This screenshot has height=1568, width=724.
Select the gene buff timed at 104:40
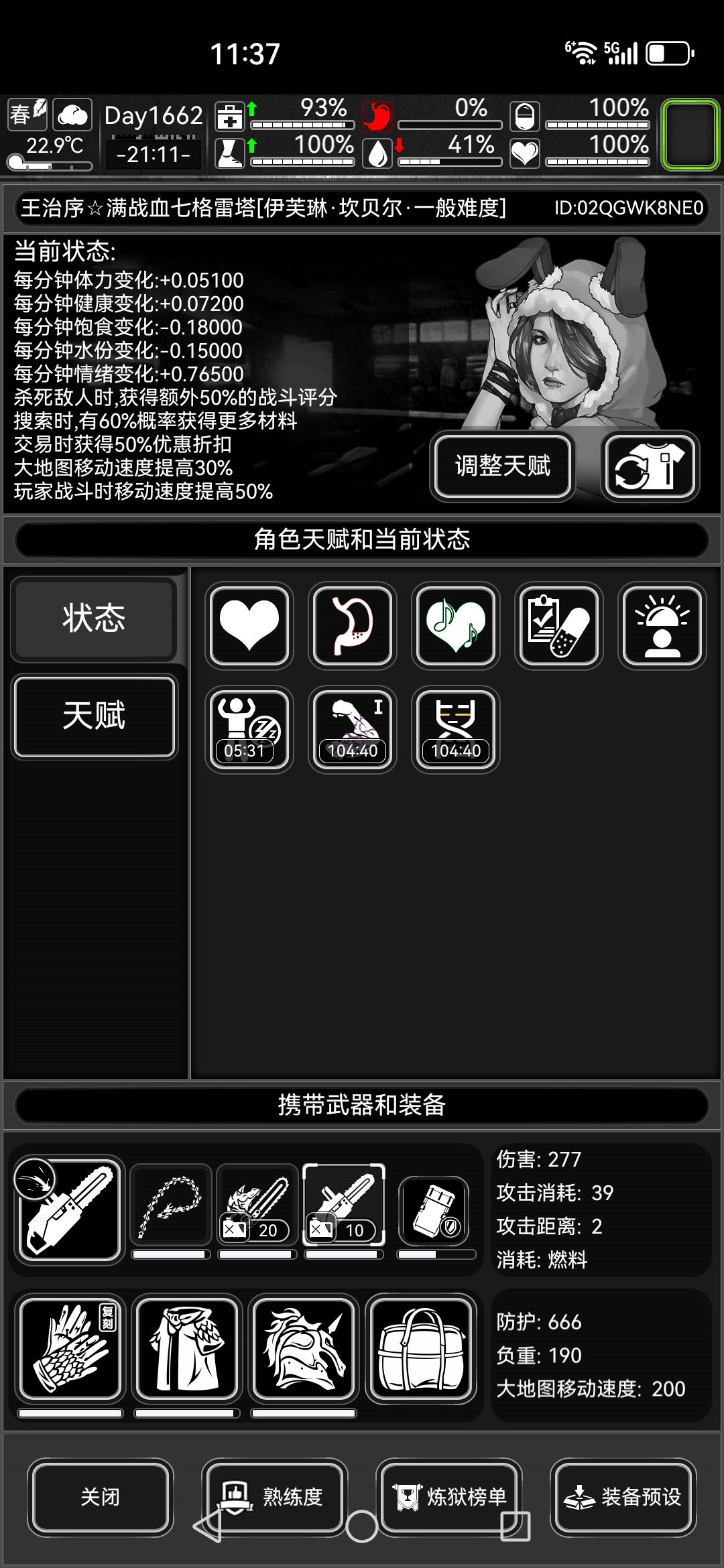pyautogui.click(x=455, y=730)
